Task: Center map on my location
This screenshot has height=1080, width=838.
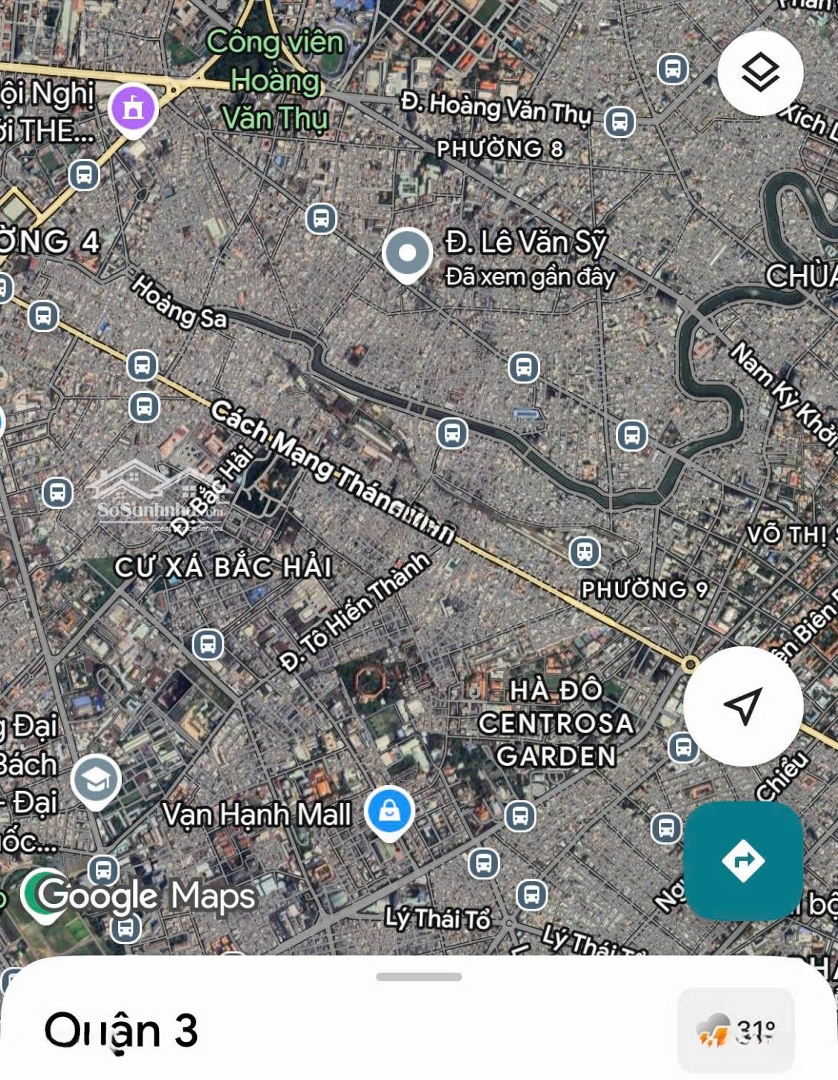Action: (x=743, y=706)
